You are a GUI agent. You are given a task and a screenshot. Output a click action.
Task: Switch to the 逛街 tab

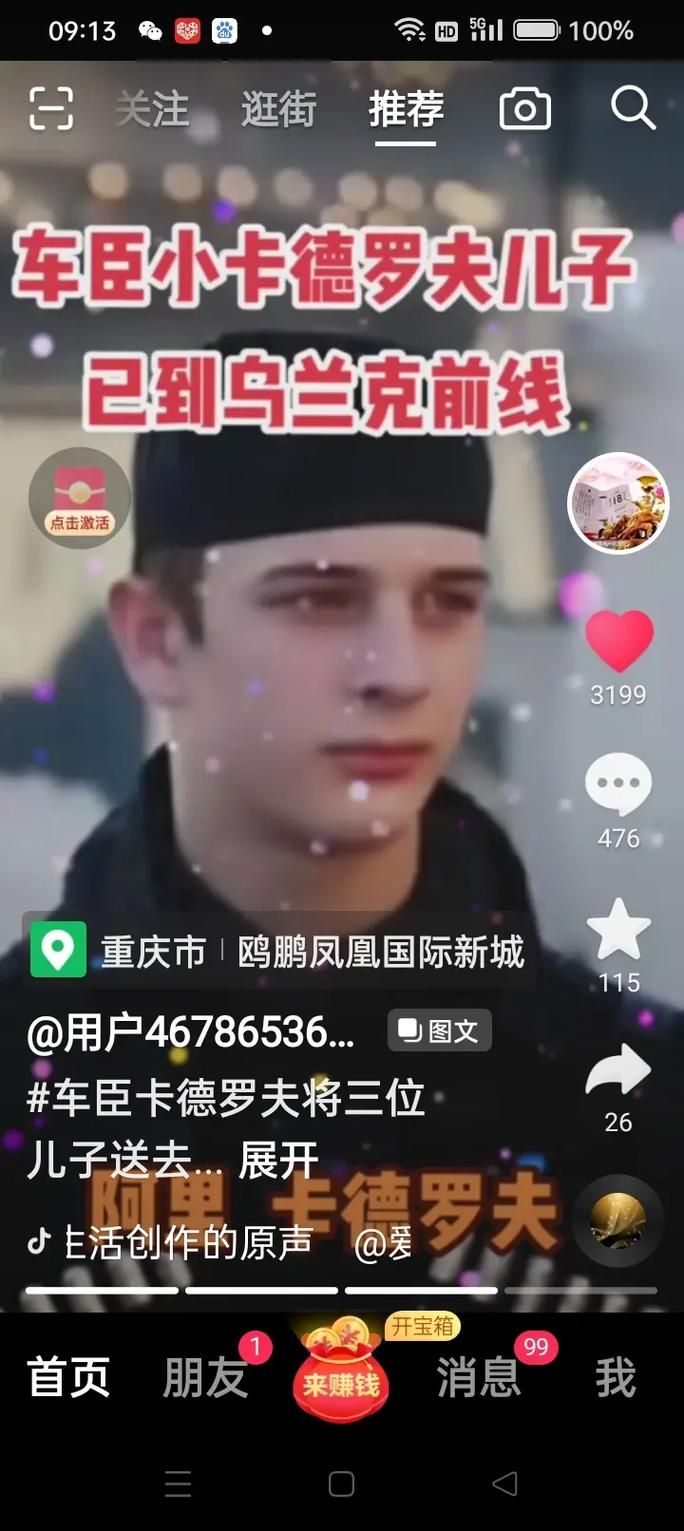coord(278,108)
